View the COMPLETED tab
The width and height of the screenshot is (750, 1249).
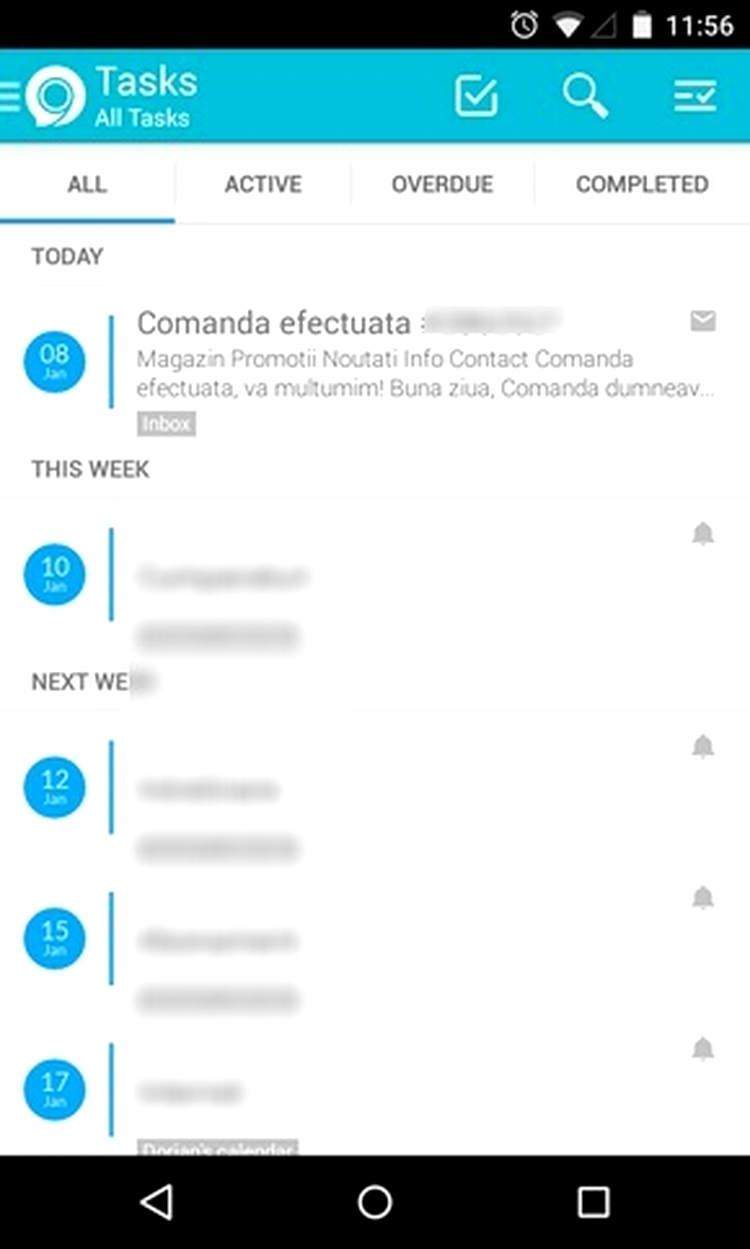(x=642, y=184)
